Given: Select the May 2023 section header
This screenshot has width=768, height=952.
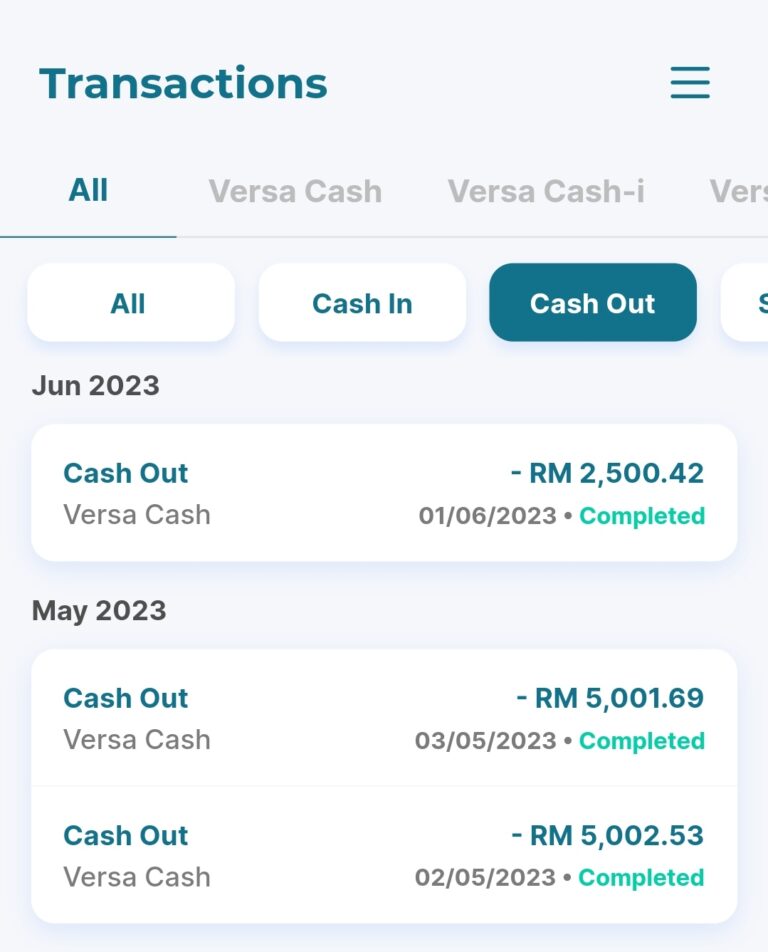Looking at the screenshot, I should pos(99,611).
